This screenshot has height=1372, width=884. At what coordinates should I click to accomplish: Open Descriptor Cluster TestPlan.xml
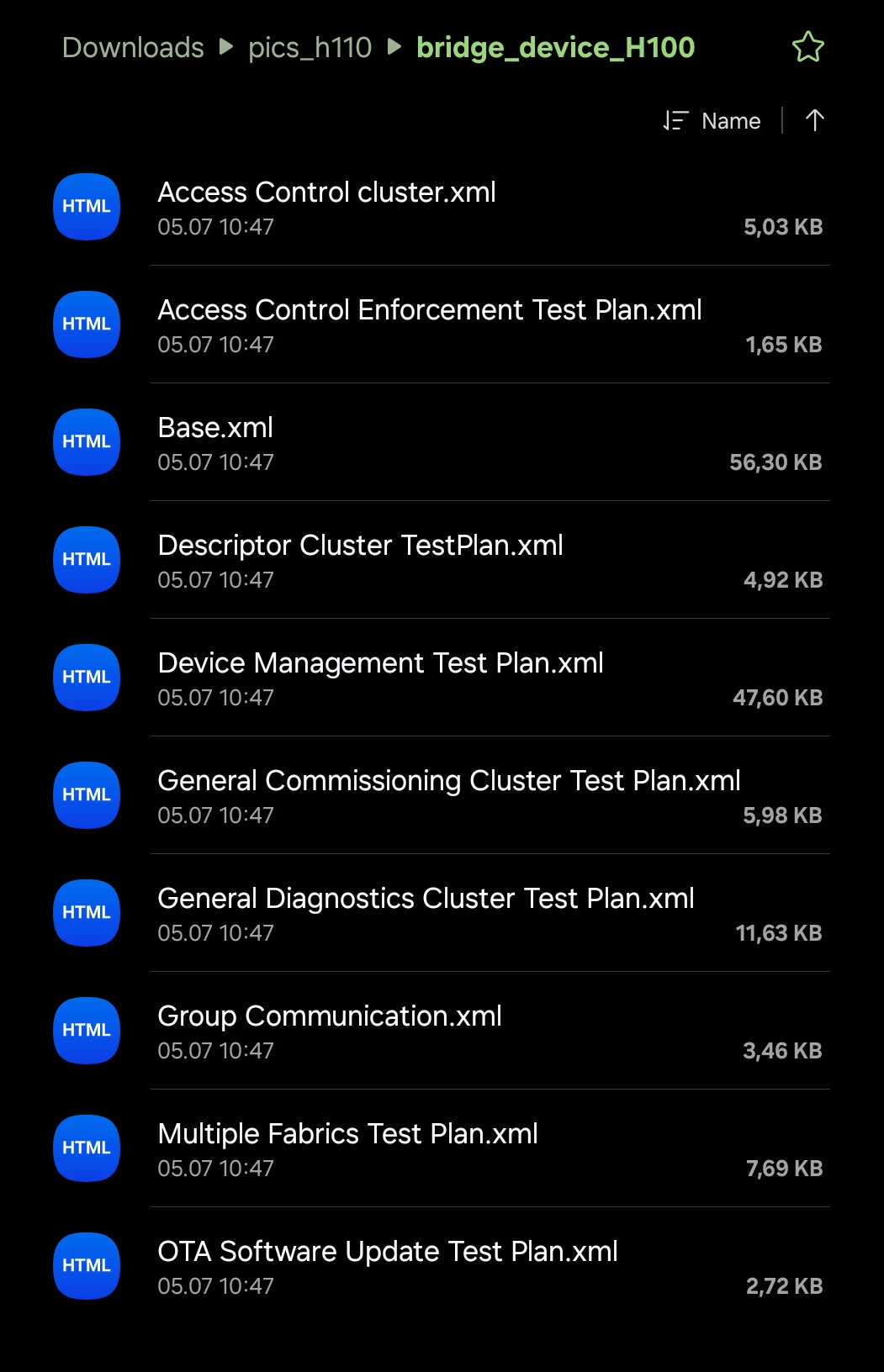(x=360, y=546)
